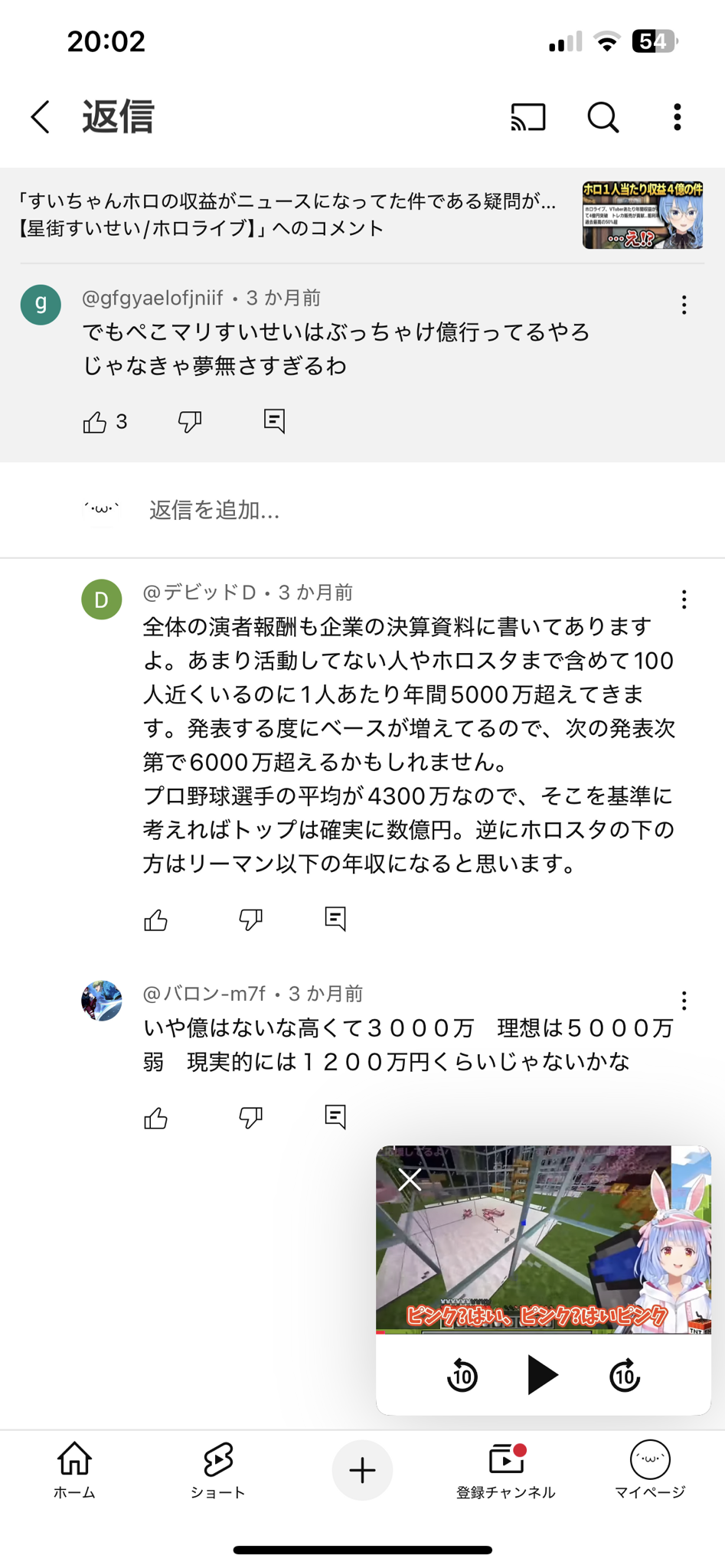Image resolution: width=725 pixels, height=1568 pixels.
Task: Like the reply by @デビッドD
Action: tap(156, 920)
